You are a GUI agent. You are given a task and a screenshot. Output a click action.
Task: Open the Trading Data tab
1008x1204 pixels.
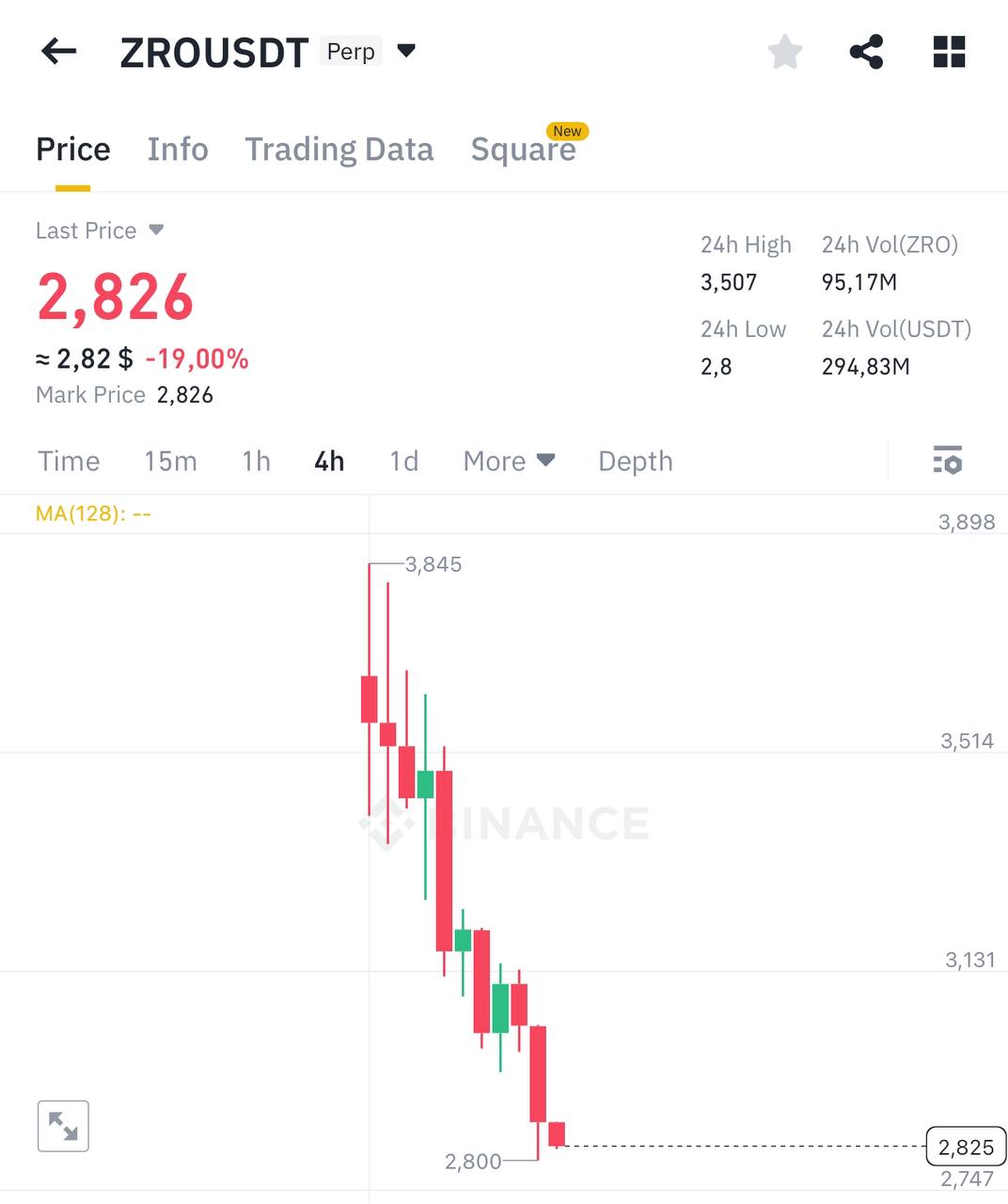339,150
